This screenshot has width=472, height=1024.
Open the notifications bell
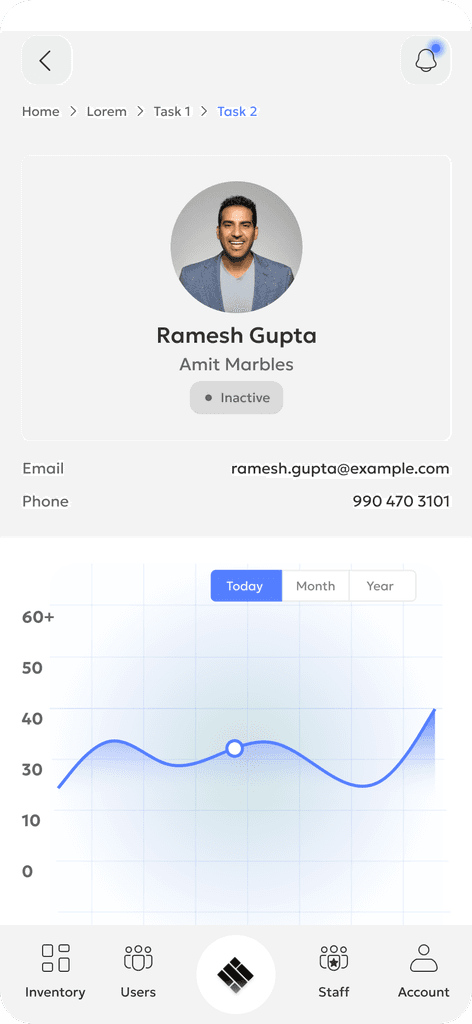[x=426, y=60]
